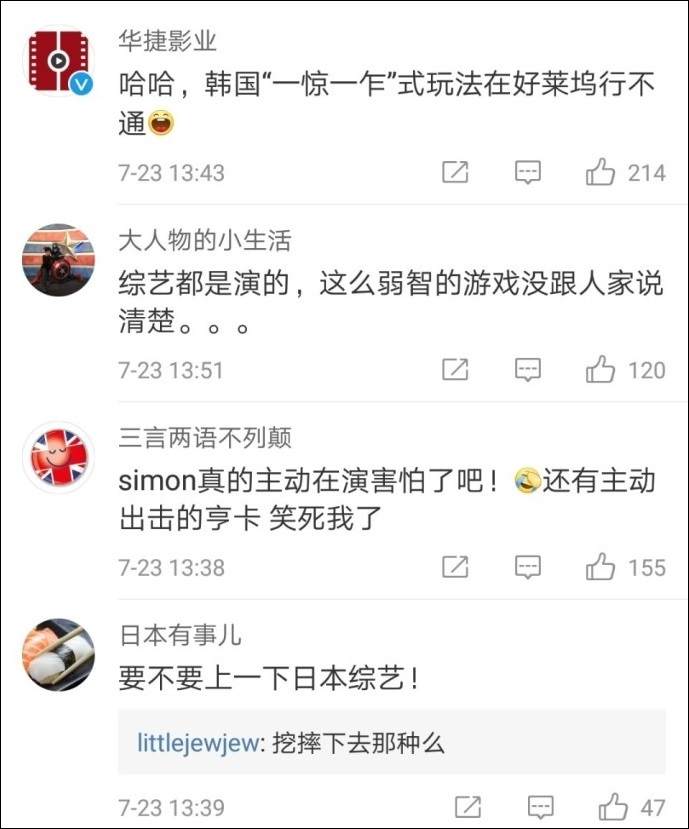Screen dimensions: 689x829
Task: Reply to 日本有事儿's comment
Action: pyautogui.click(x=540, y=806)
